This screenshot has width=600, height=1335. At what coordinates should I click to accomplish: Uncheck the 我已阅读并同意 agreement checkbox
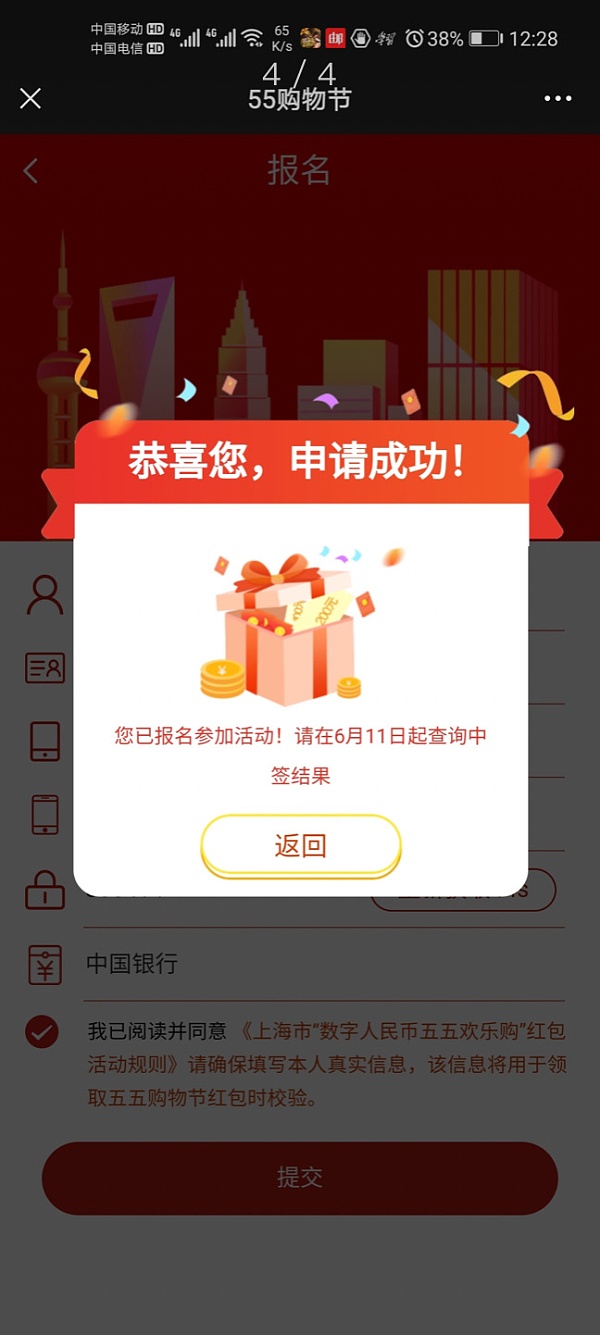pos(42,1032)
